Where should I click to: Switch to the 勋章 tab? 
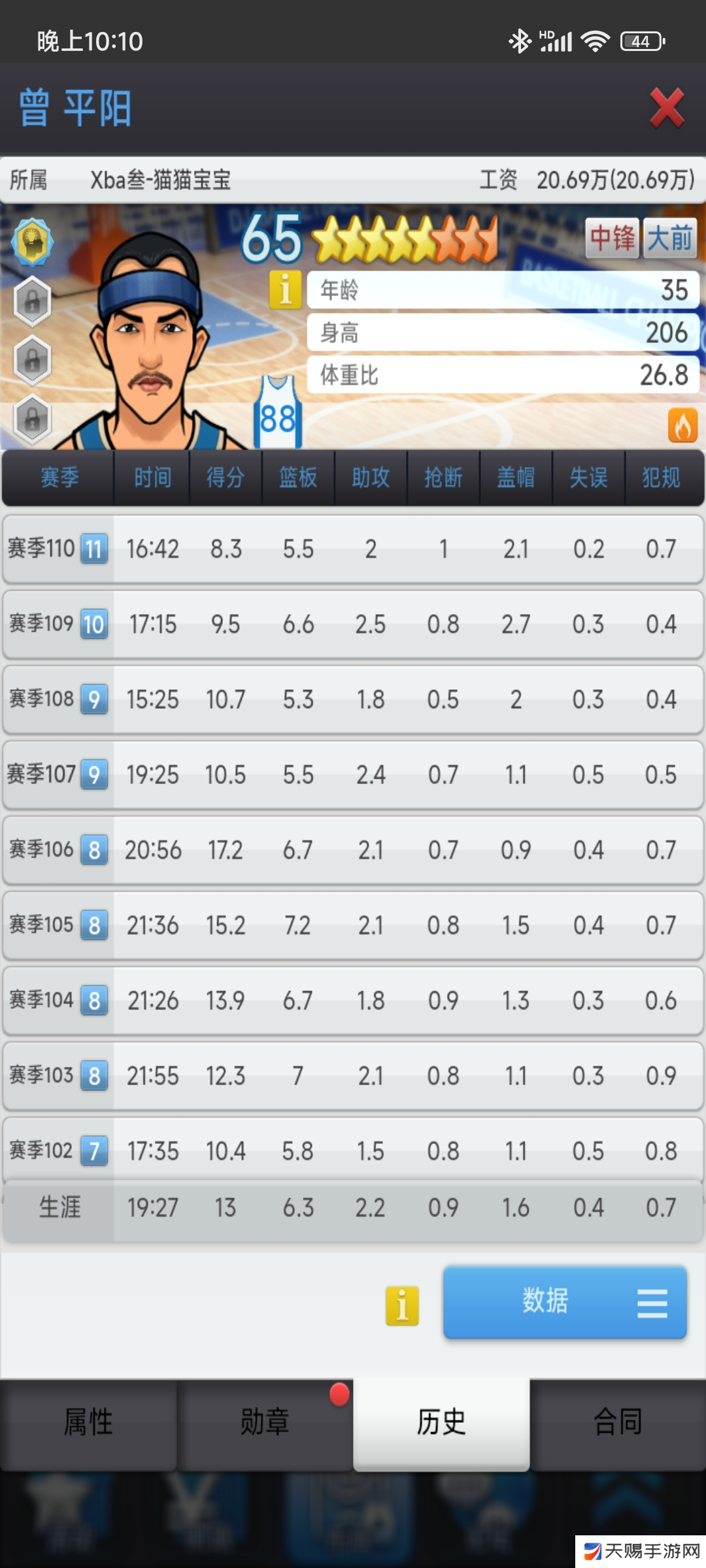265,1422
